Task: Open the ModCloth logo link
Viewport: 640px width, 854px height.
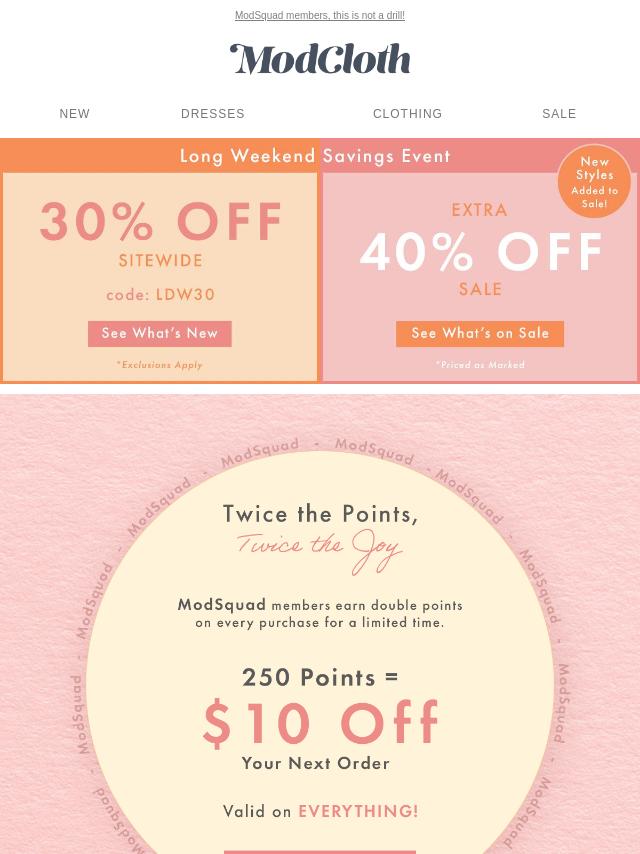Action: [320, 60]
